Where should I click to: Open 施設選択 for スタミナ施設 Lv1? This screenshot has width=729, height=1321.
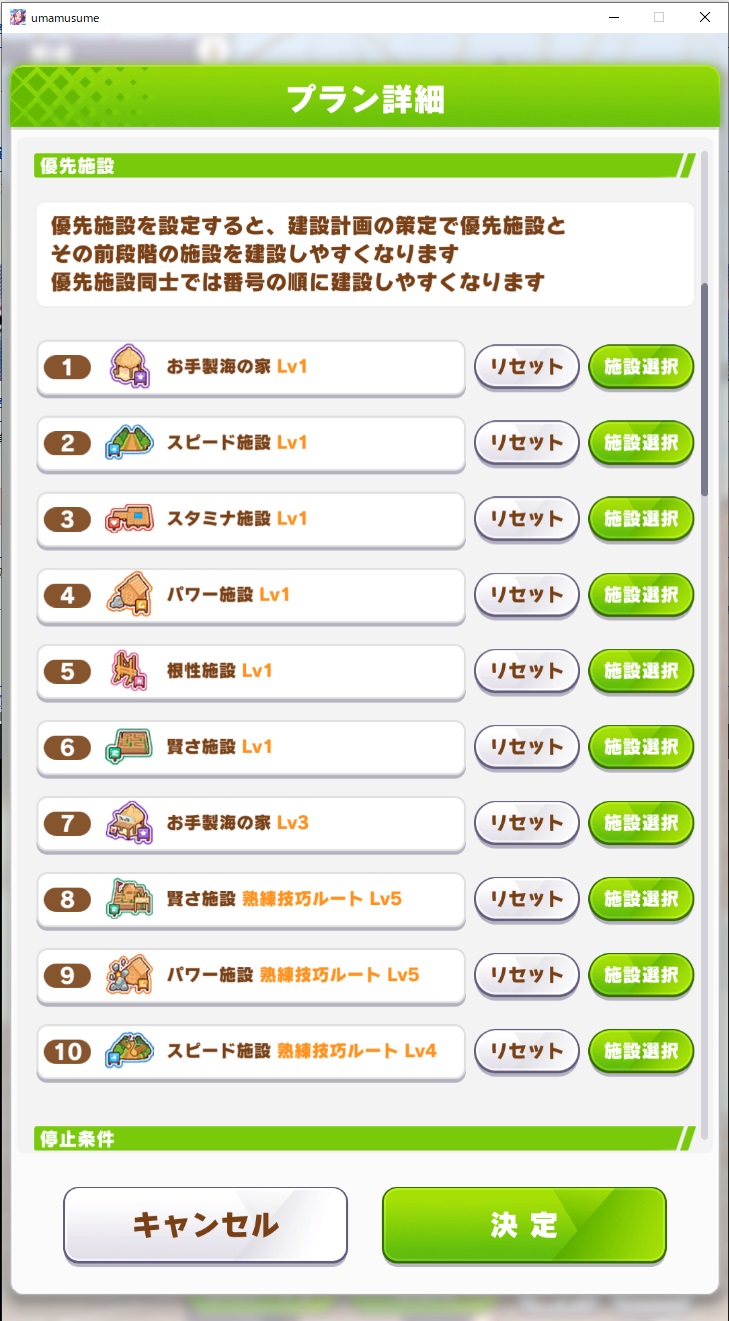tap(641, 519)
